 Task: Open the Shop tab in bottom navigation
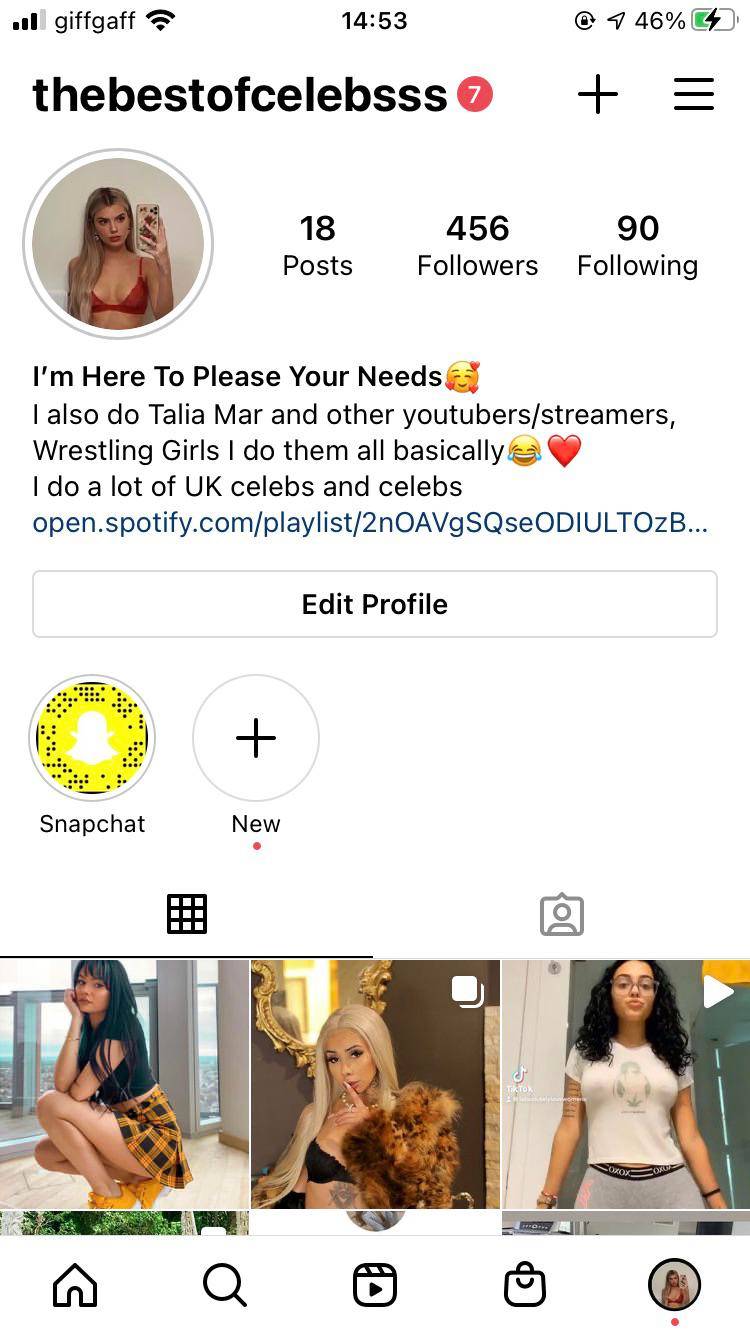(525, 1284)
